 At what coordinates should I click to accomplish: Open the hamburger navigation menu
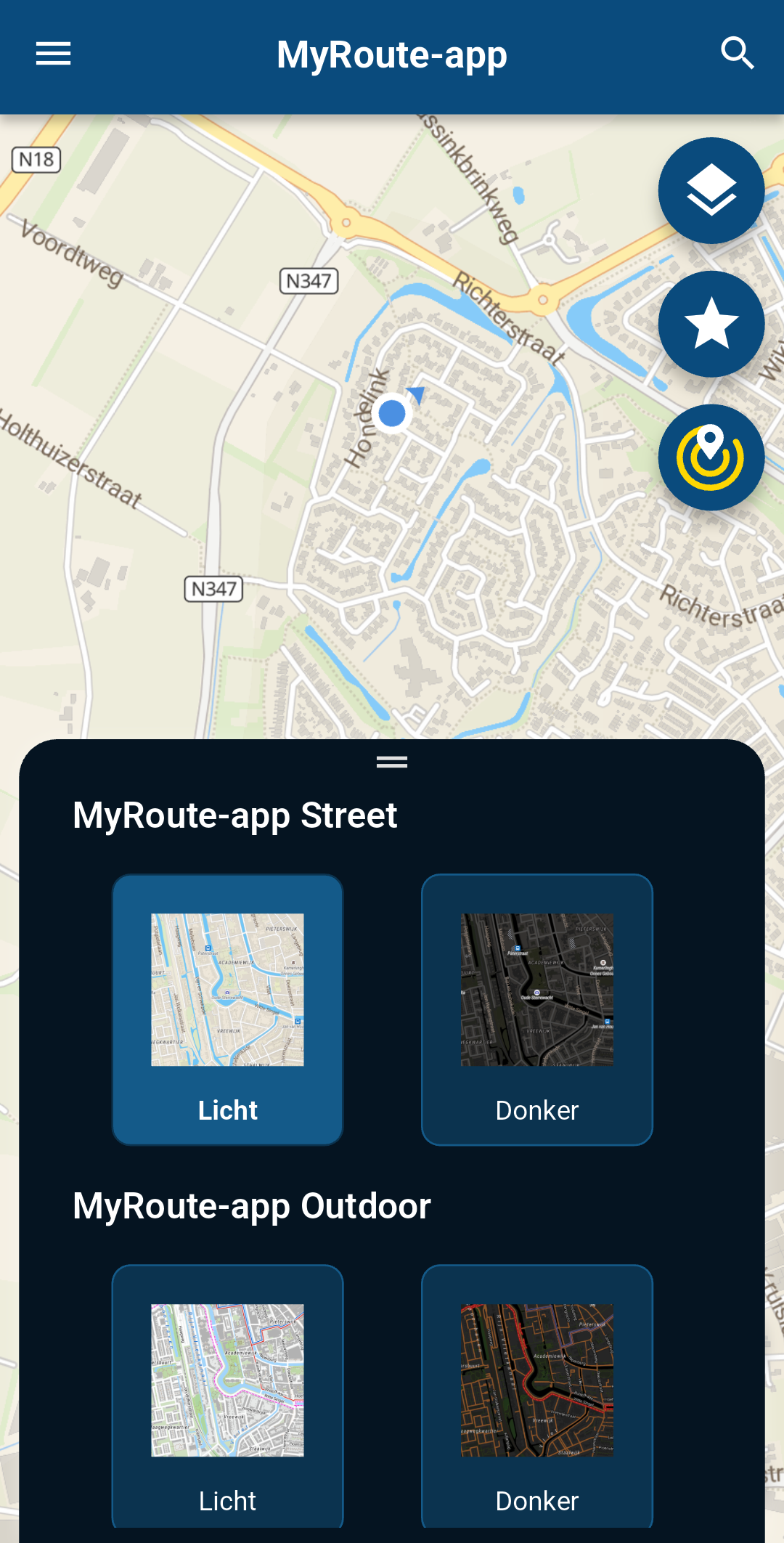pos(53,54)
